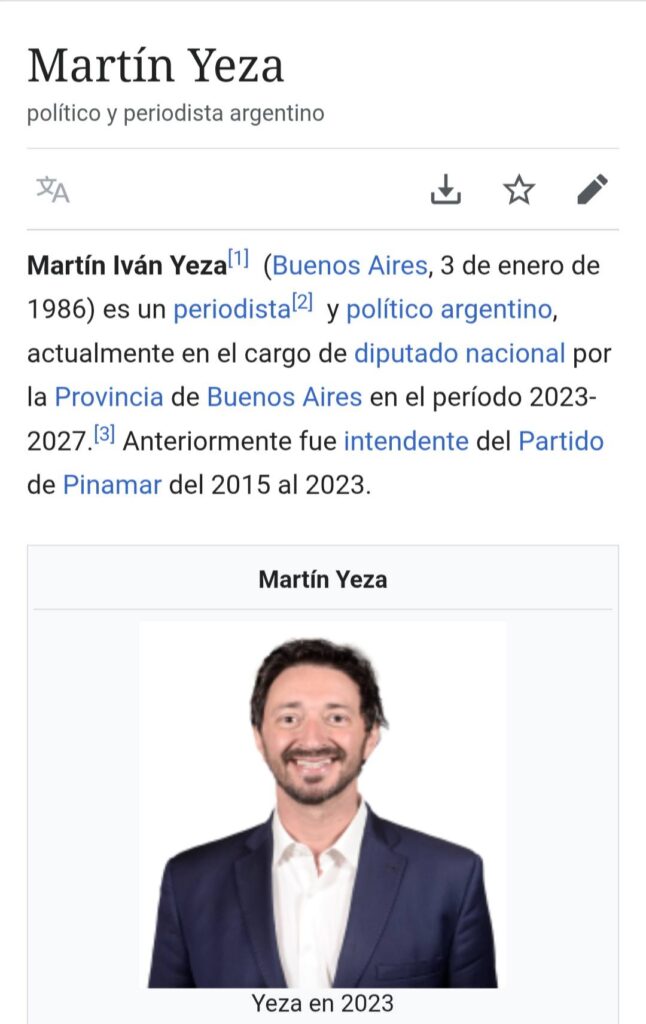Screen dimensions: 646x1024
Task: Jump to reference note 3
Action: 103,433
